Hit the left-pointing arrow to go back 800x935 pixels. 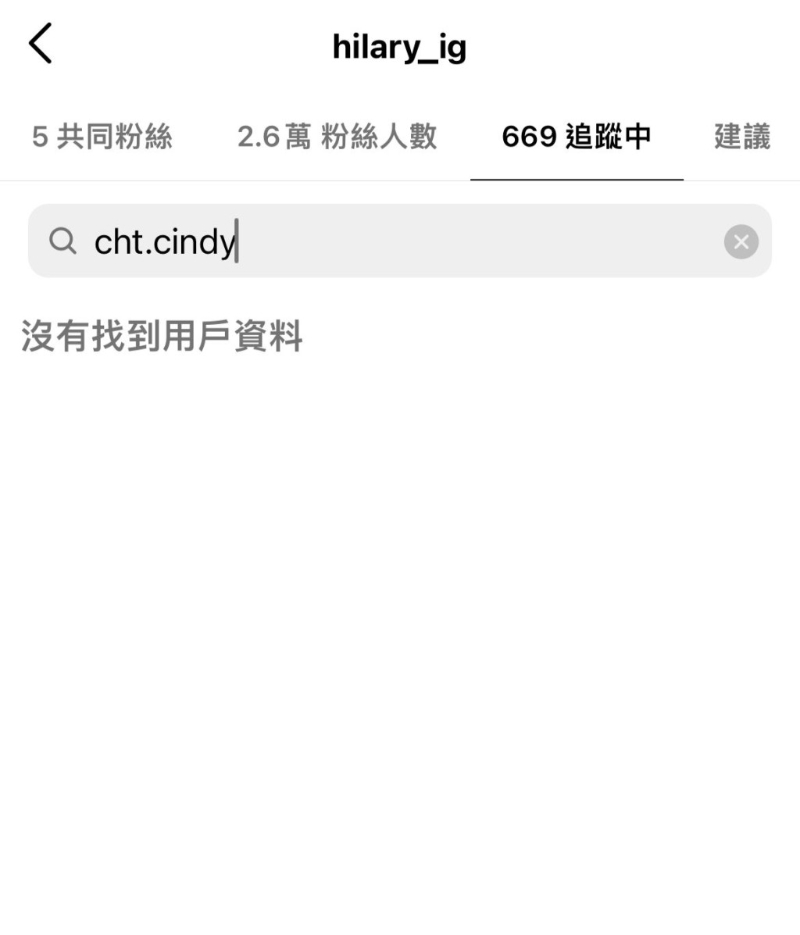tap(40, 44)
